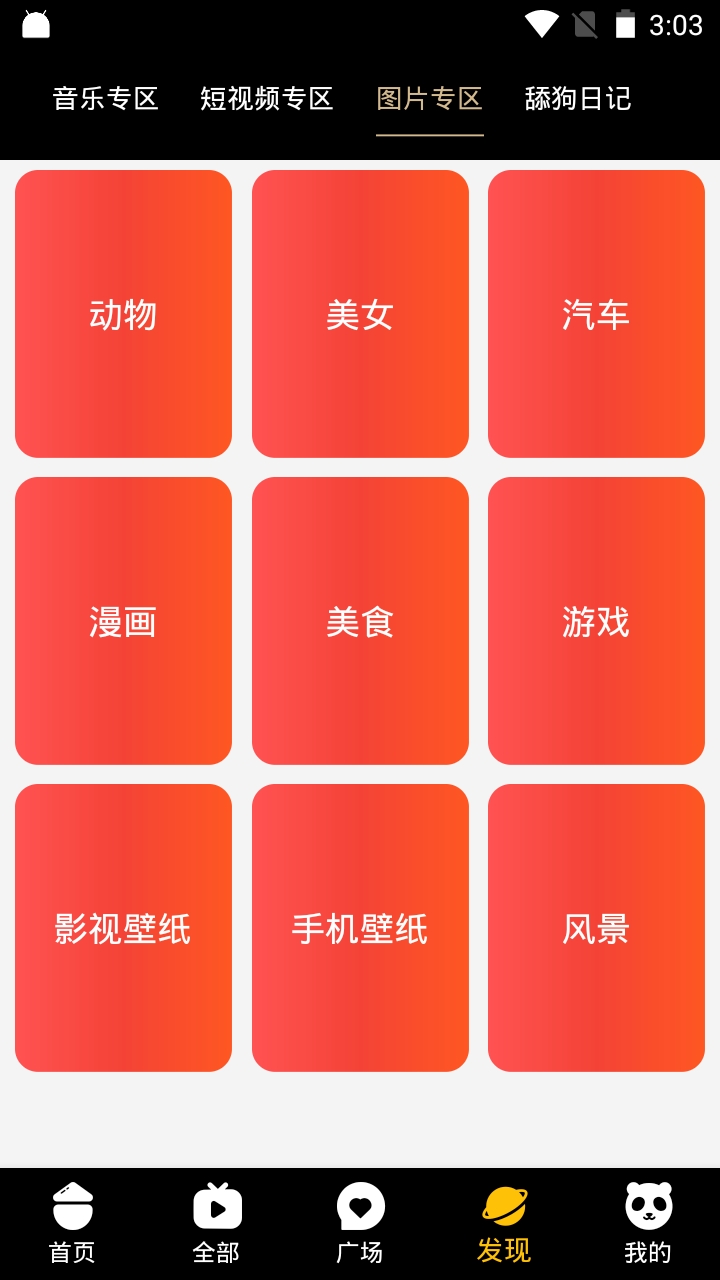
Task: Select the 风景 category card
Action: [596, 928]
